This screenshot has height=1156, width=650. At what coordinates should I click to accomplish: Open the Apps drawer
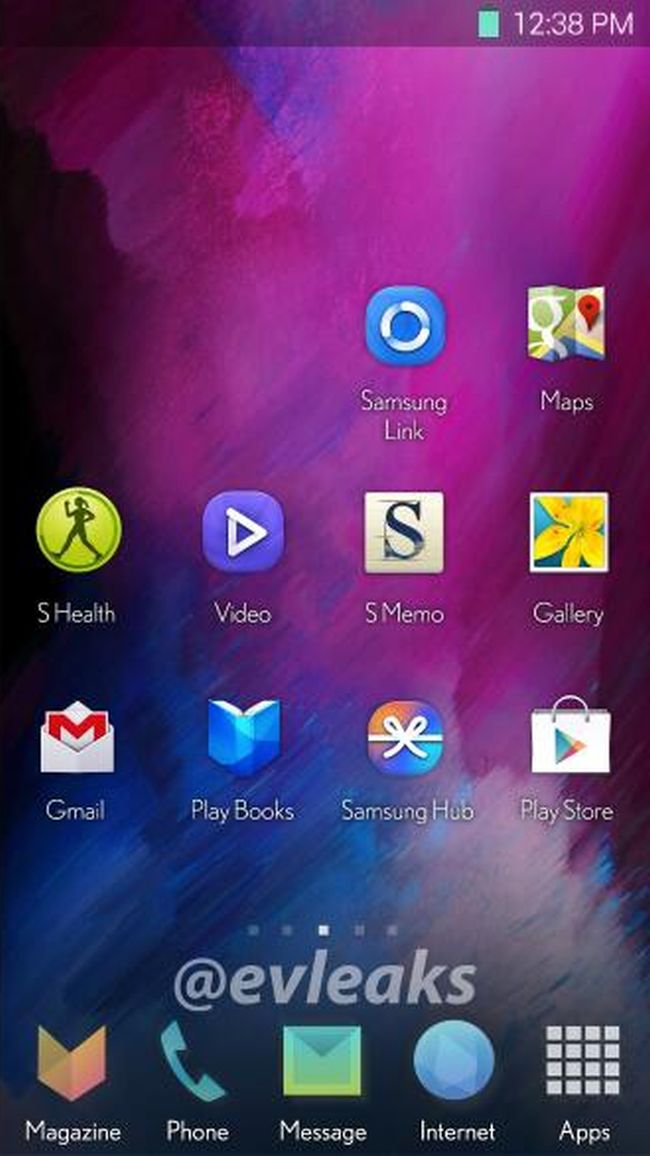coord(583,1063)
